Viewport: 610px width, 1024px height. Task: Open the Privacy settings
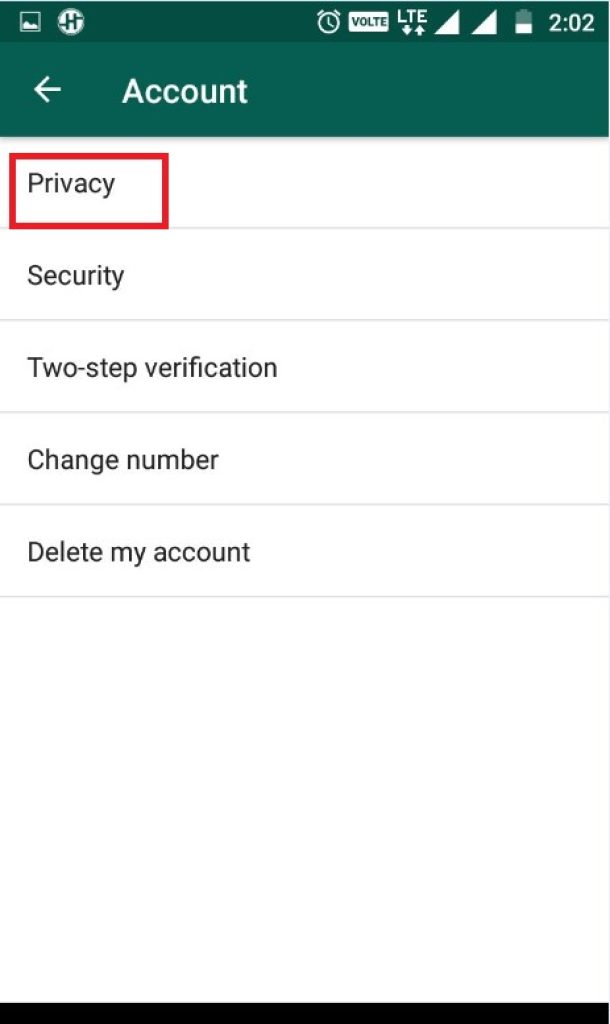click(72, 184)
